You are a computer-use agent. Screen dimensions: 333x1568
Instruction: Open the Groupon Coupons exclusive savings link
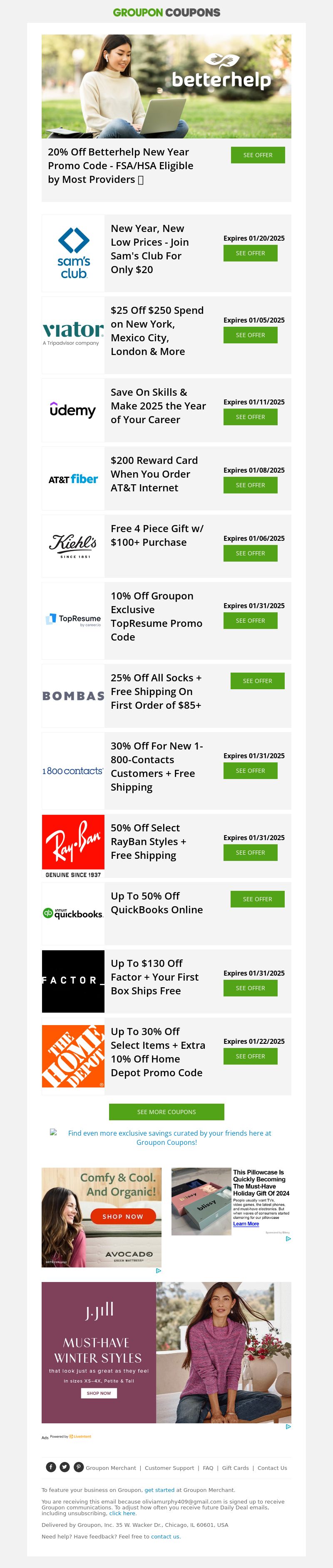point(169,1137)
